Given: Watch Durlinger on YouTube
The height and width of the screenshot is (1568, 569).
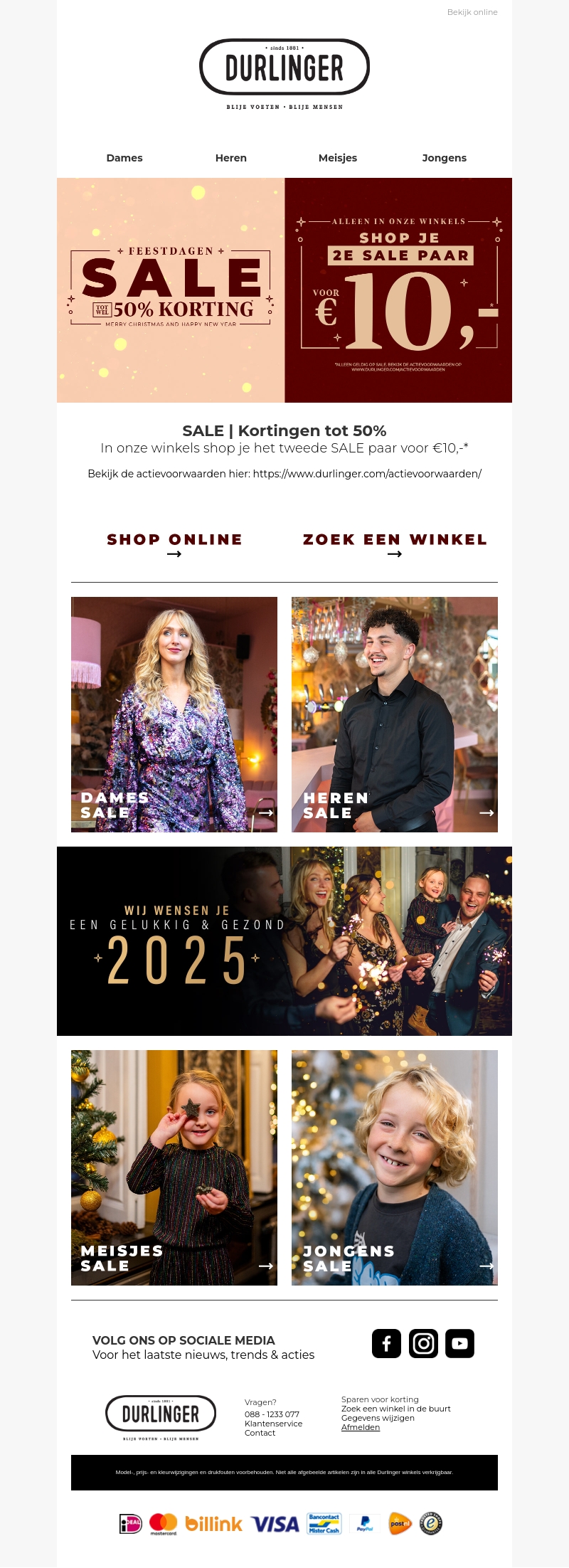Looking at the screenshot, I should coord(459,1343).
